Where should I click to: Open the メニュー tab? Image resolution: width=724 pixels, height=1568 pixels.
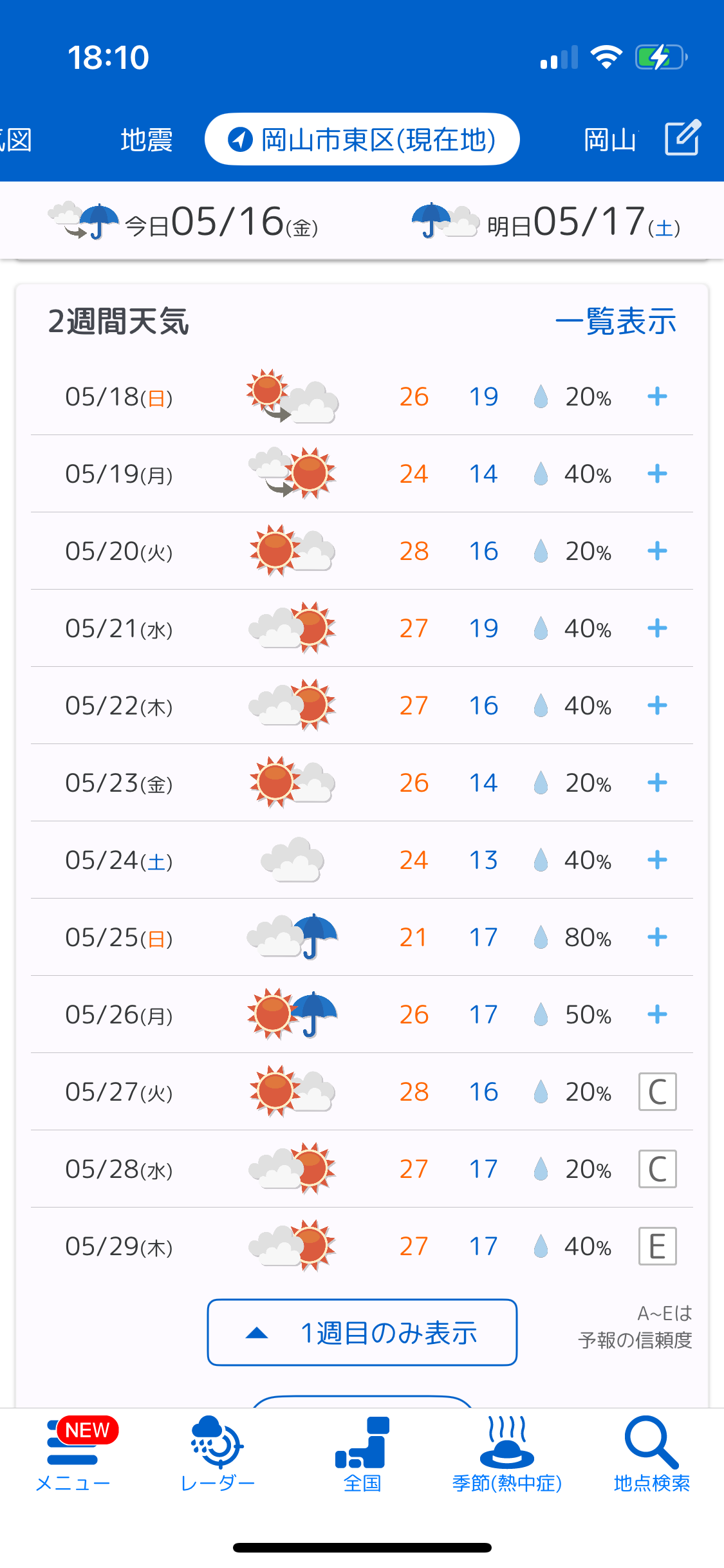point(73,1455)
